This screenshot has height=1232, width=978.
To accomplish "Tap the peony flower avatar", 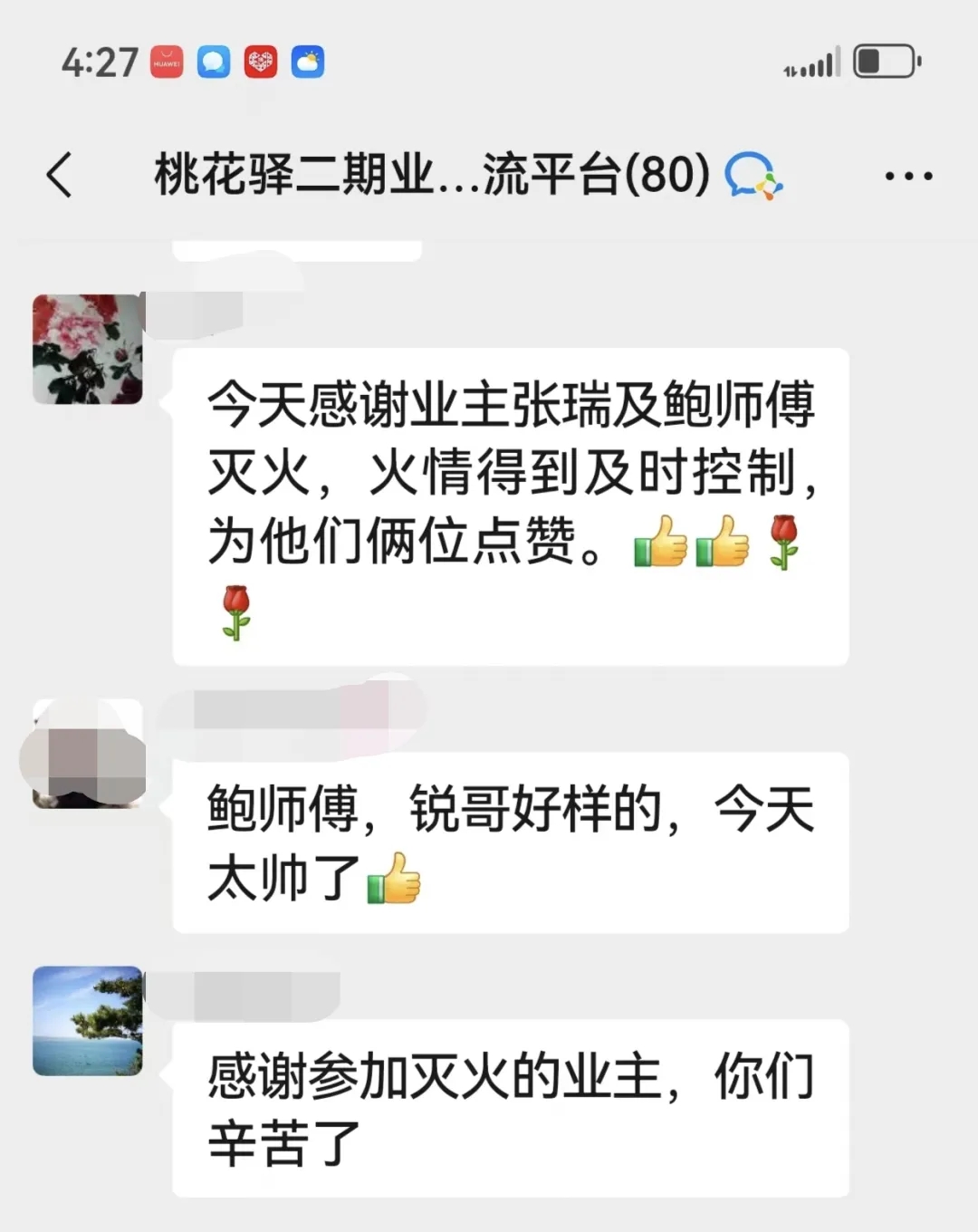I will click(88, 349).
